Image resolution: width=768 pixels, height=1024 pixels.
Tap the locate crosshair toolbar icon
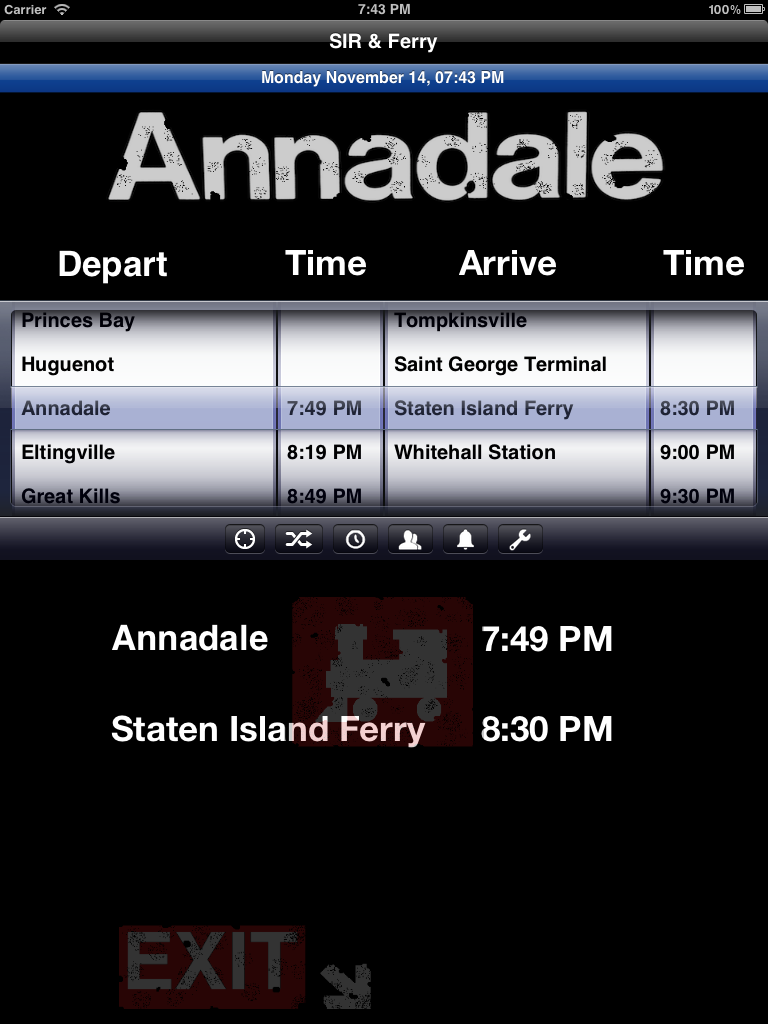click(245, 539)
